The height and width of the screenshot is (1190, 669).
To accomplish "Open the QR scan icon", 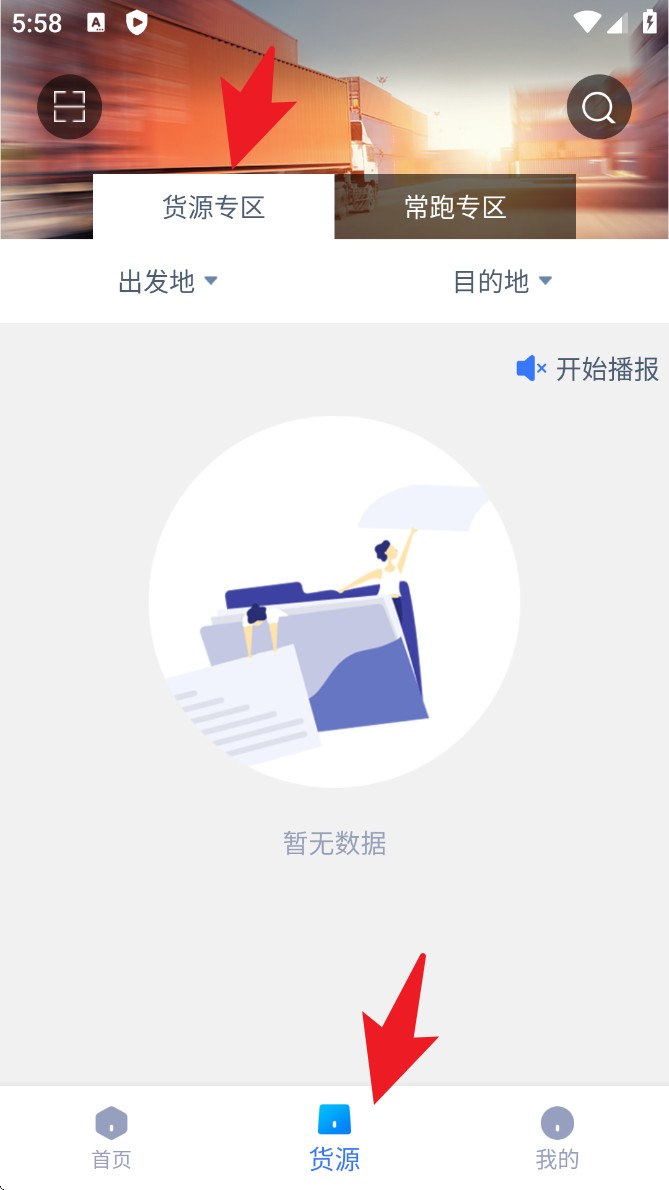I will 70,106.
